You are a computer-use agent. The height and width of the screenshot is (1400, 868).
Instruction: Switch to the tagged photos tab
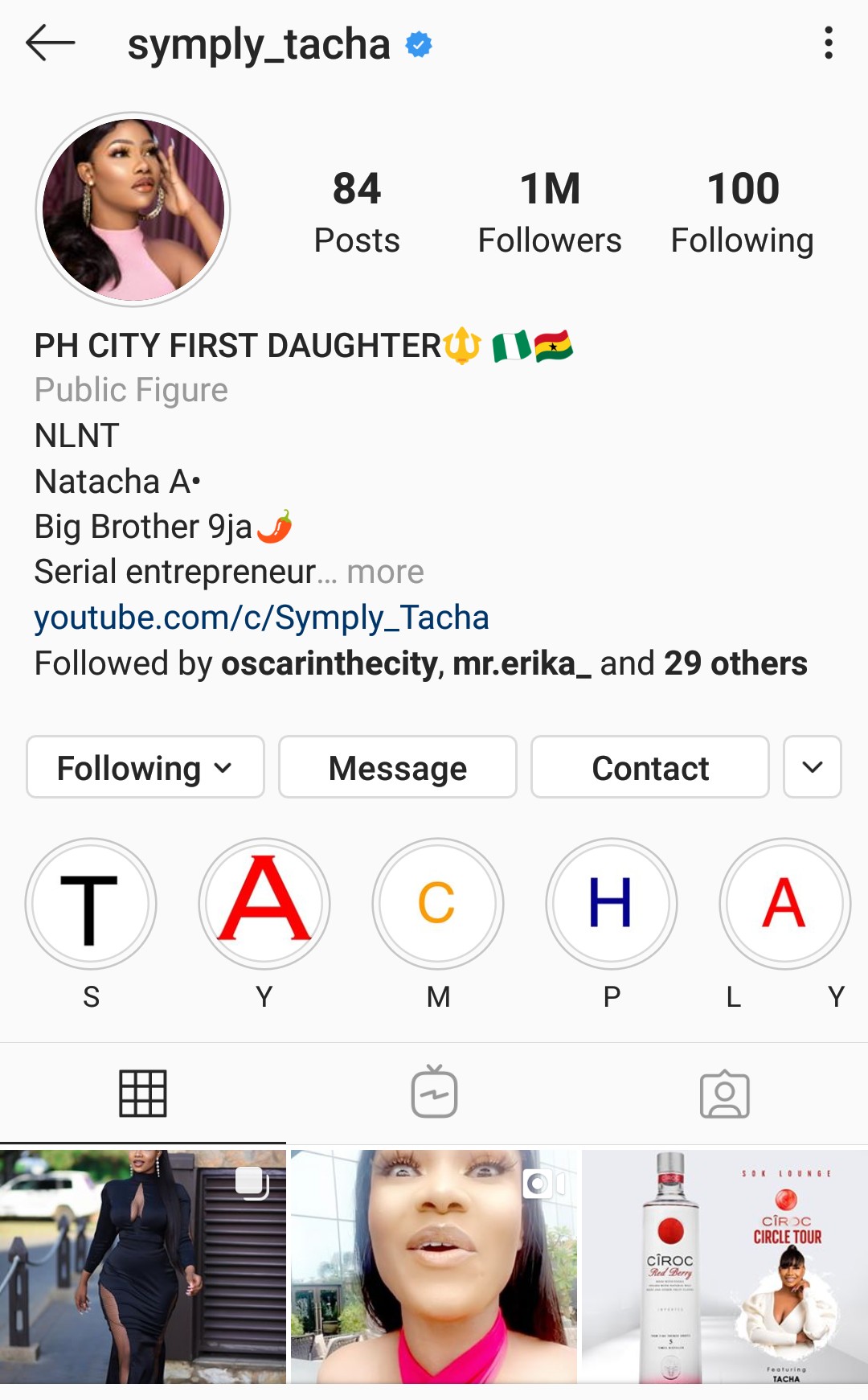point(725,1094)
